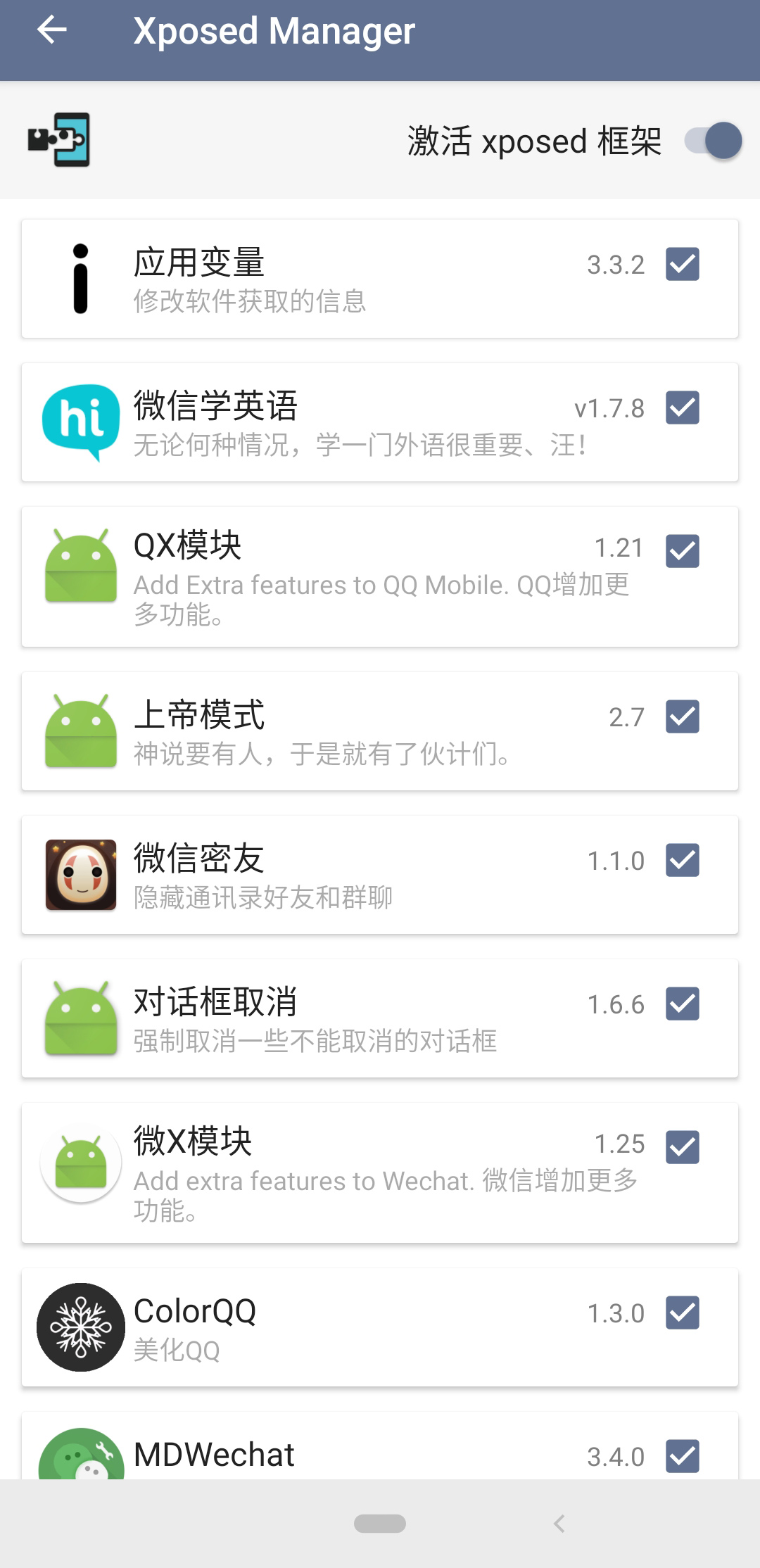Viewport: 760px width, 1568px height.
Task: Disable the 激活 xposed 框架 switch
Action: coord(712,141)
